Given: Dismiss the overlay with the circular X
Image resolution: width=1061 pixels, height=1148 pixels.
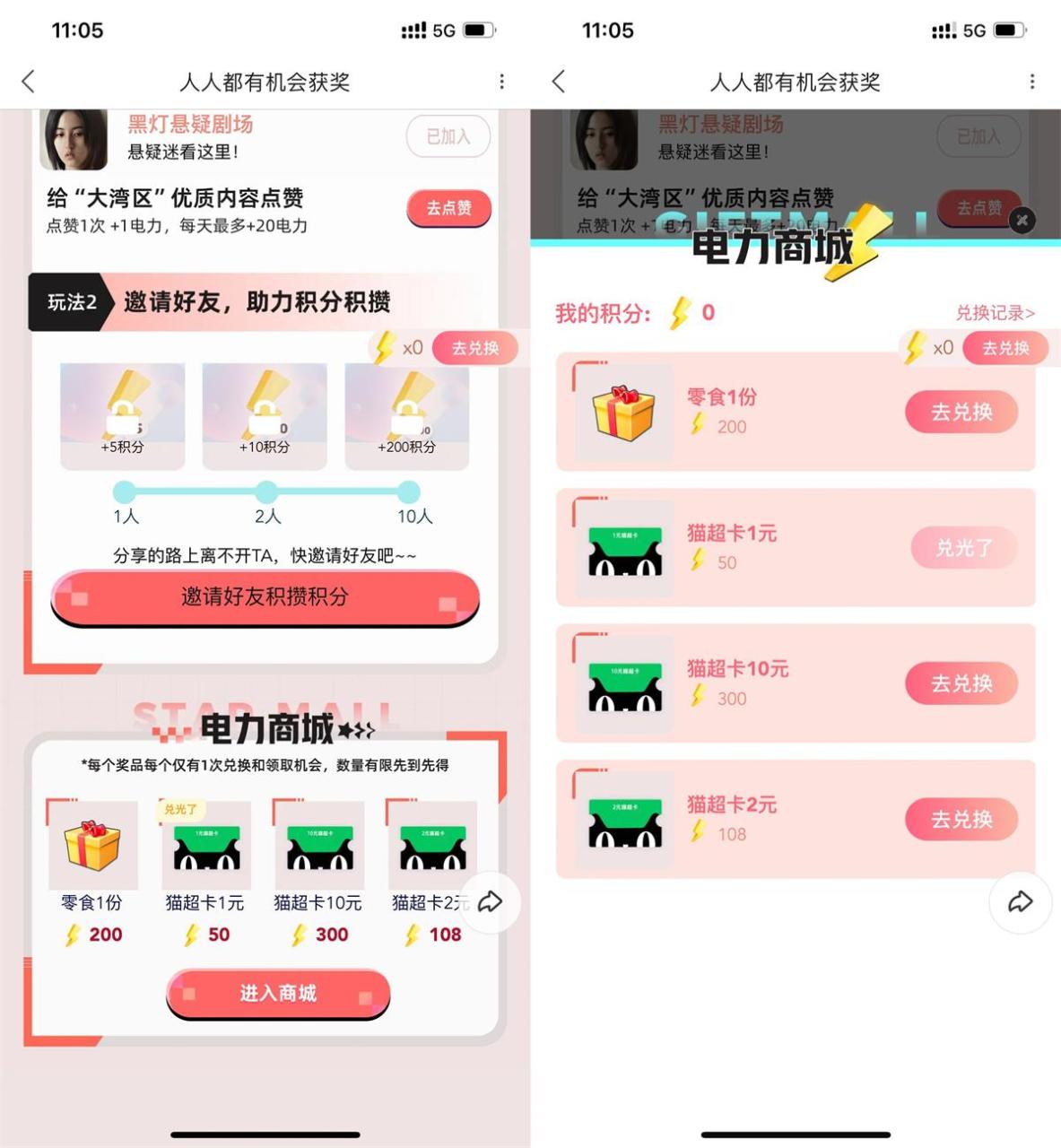Looking at the screenshot, I should point(1022,220).
